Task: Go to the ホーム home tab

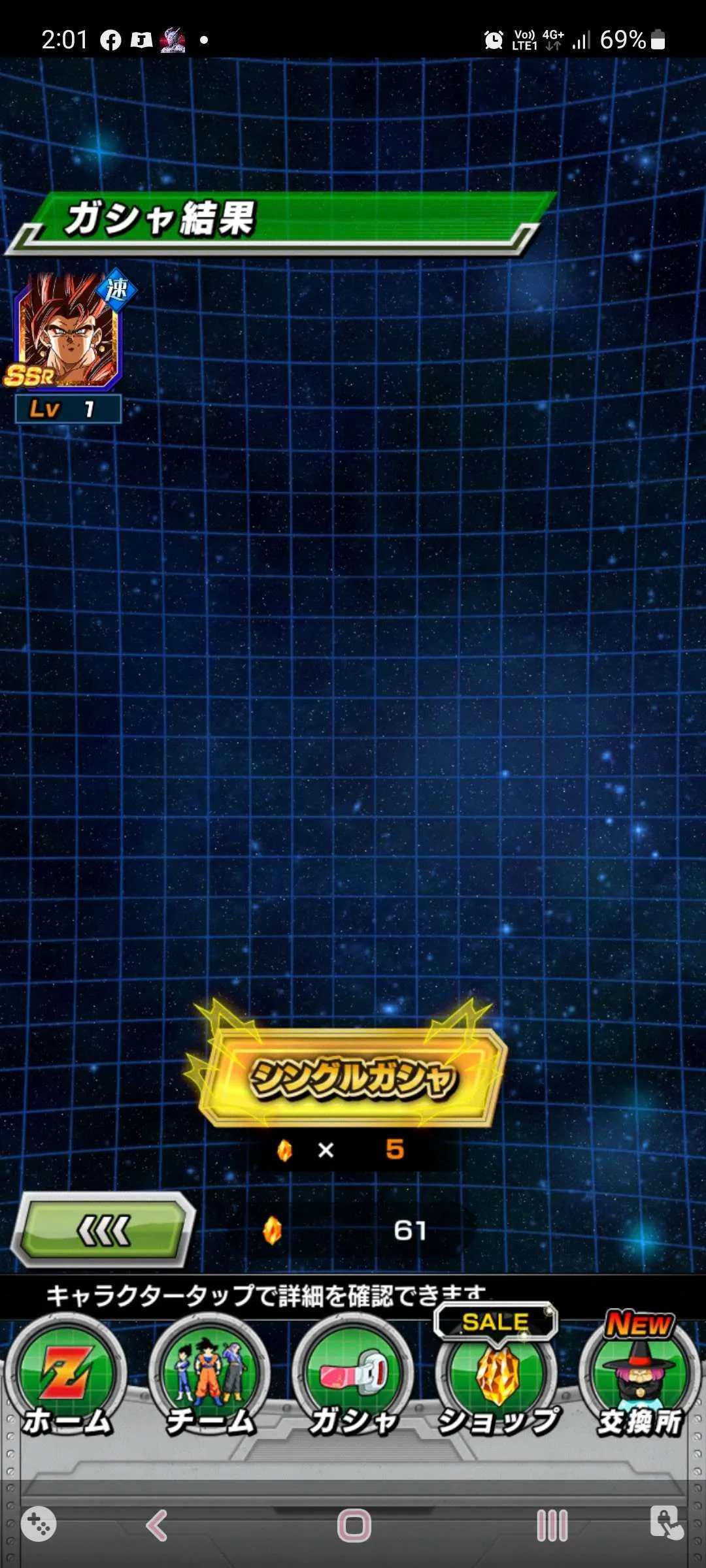Action: click(66, 1379)
